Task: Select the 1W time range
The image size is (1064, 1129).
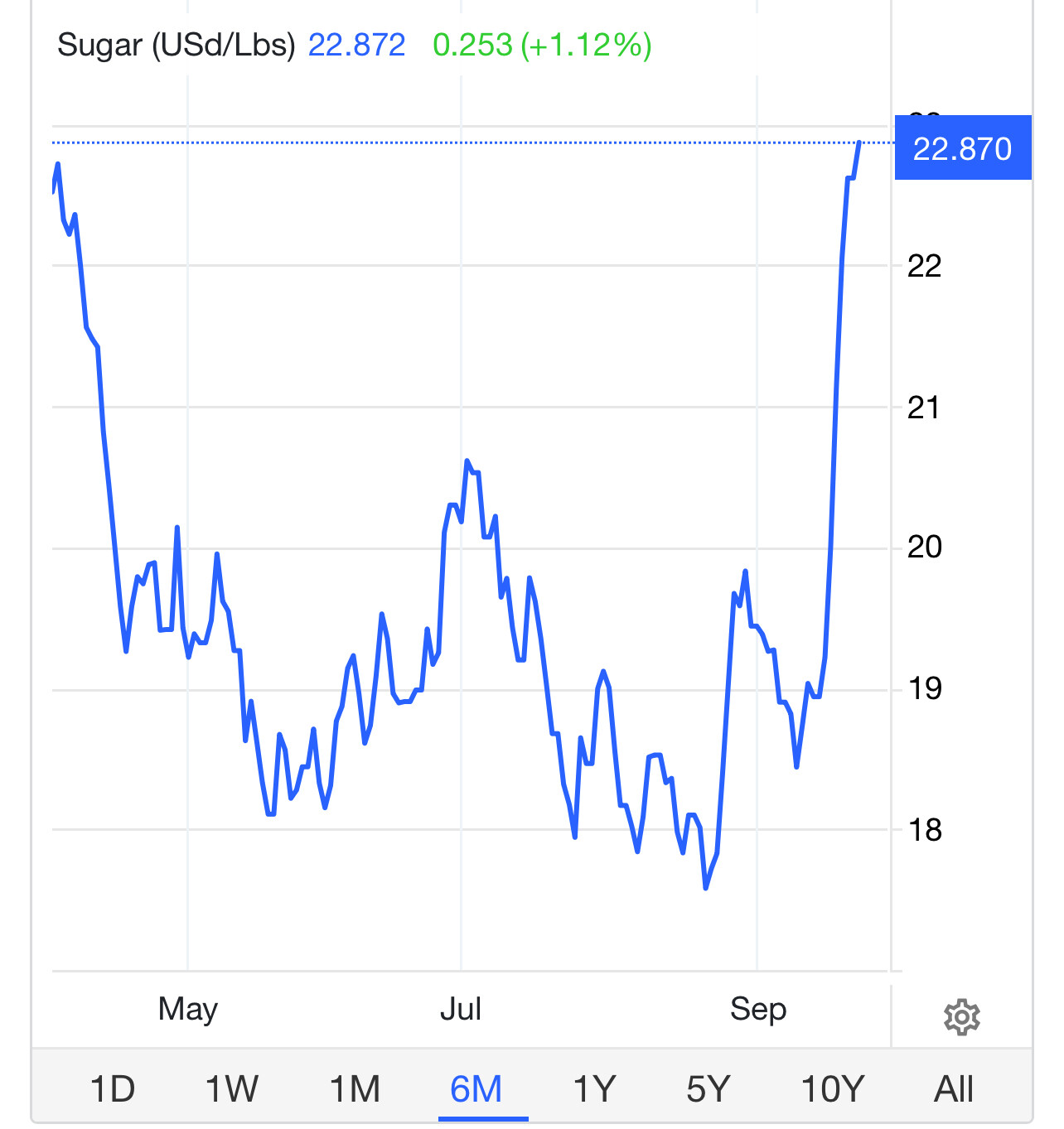Action: pyautogui.click(x=232, y=1088)
